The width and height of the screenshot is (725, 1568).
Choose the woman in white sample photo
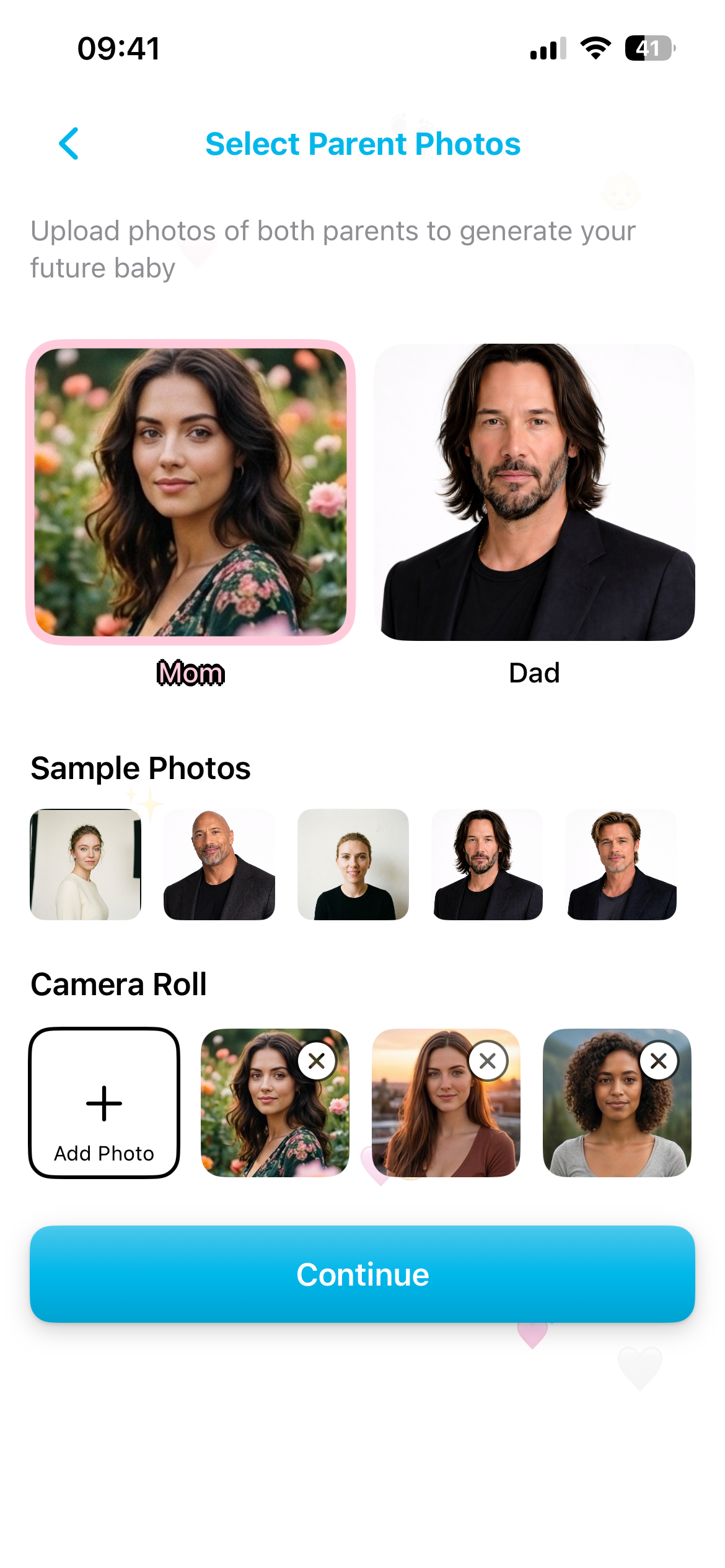[x=84, y=863]
